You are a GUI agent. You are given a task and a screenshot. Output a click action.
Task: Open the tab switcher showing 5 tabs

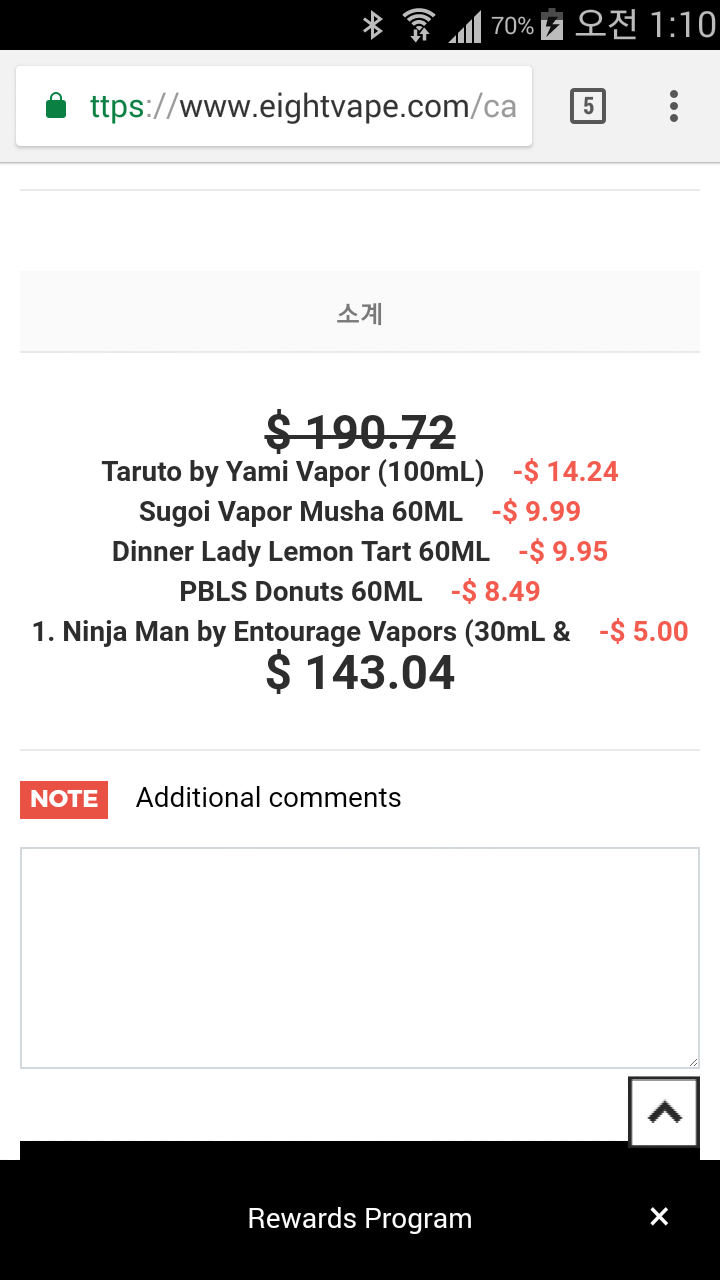coord(588,106)
